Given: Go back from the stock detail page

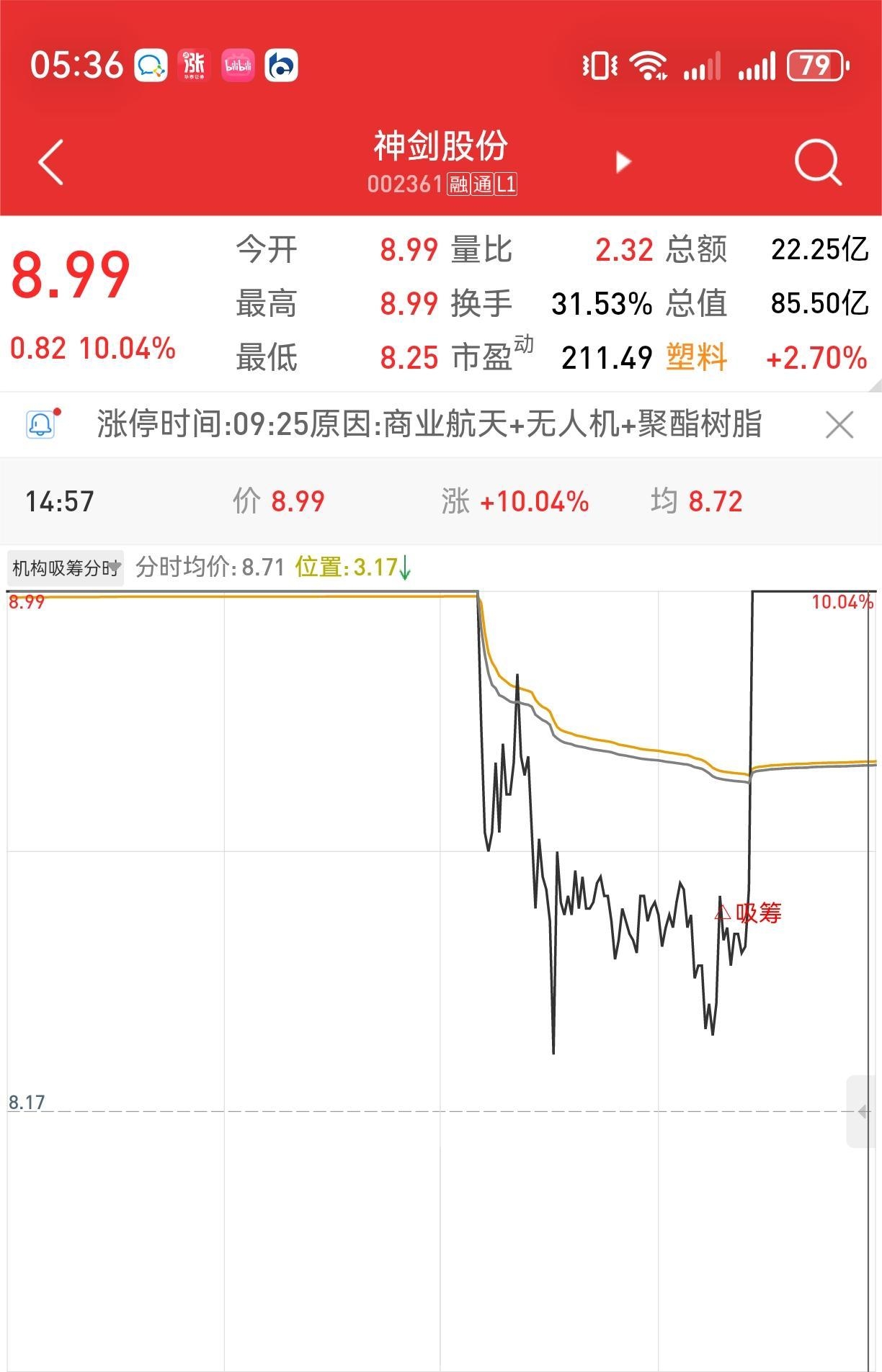Looking at the screenshot, I should (x=50, y=162).
